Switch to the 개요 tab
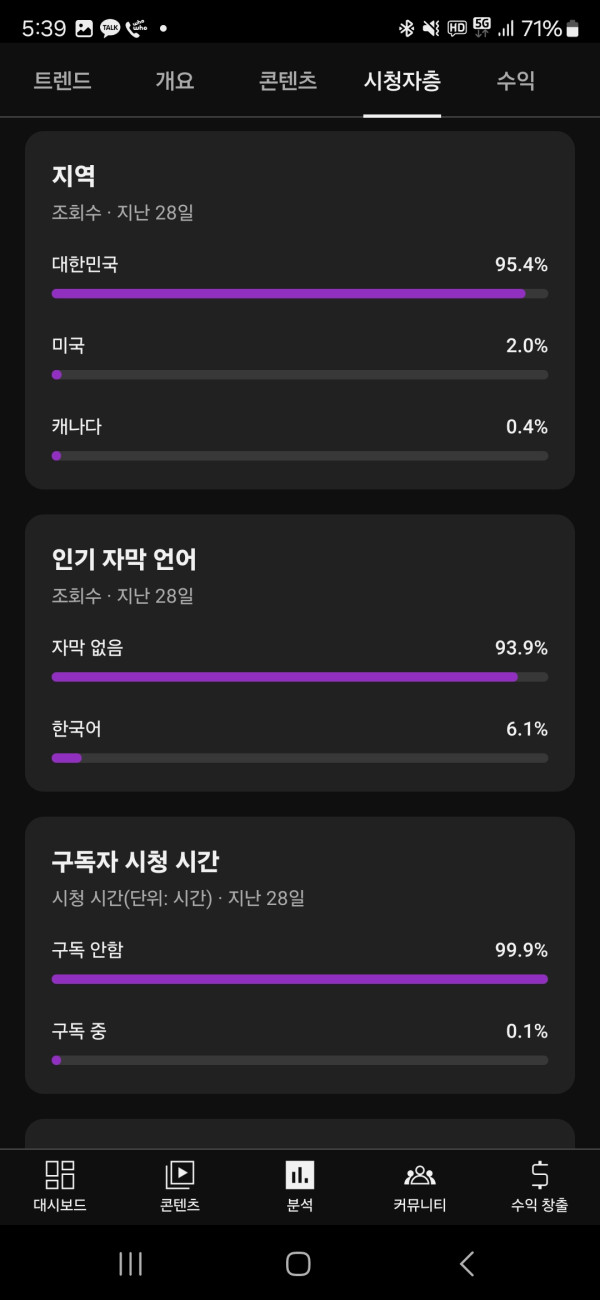This screenshot has width=600, height=1300. point(175,81)
